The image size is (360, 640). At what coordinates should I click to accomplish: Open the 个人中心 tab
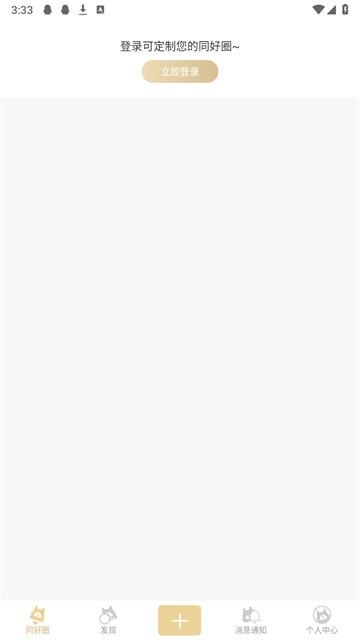pos(322,620)
